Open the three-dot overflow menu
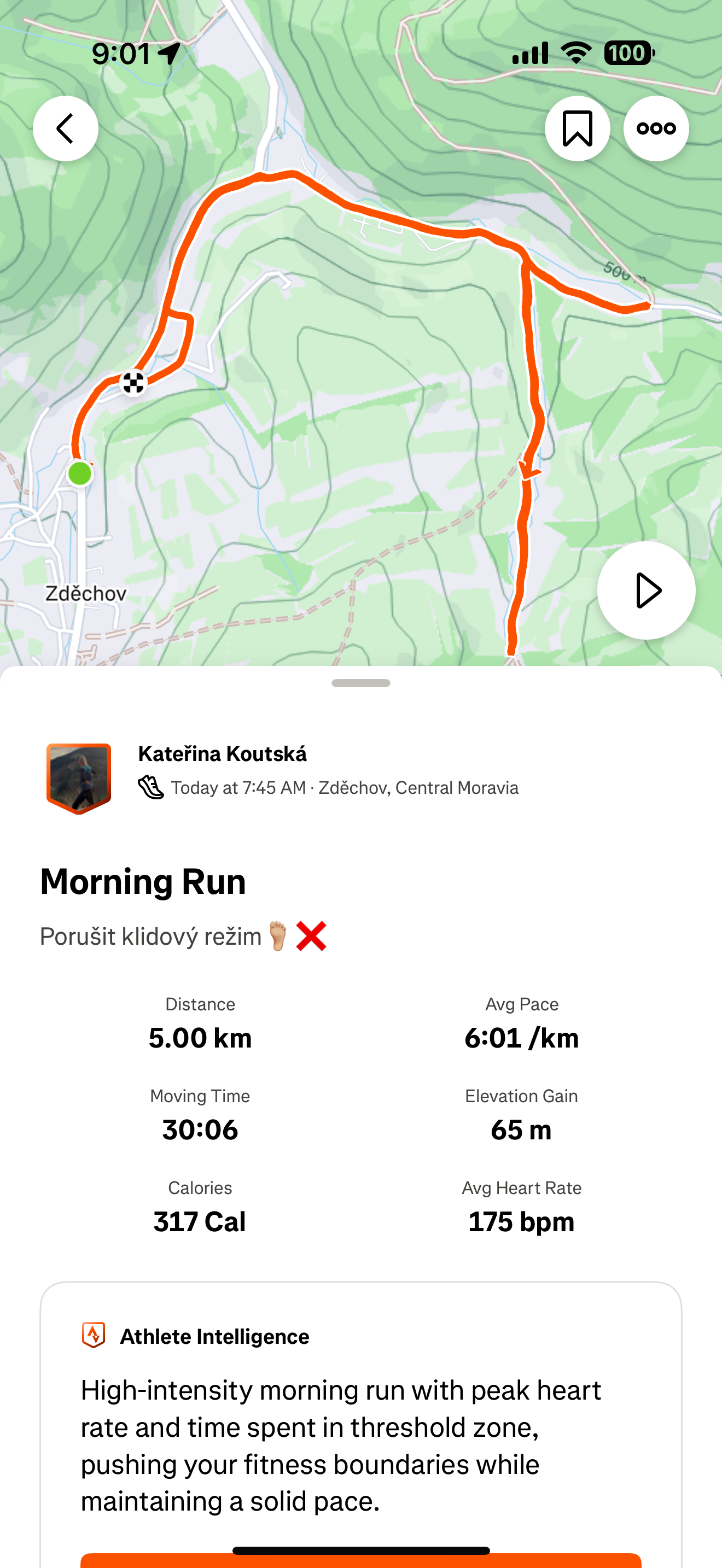The width and height of the screenshot is (722, 1568). pyautogui.click(x=656, y=128)
